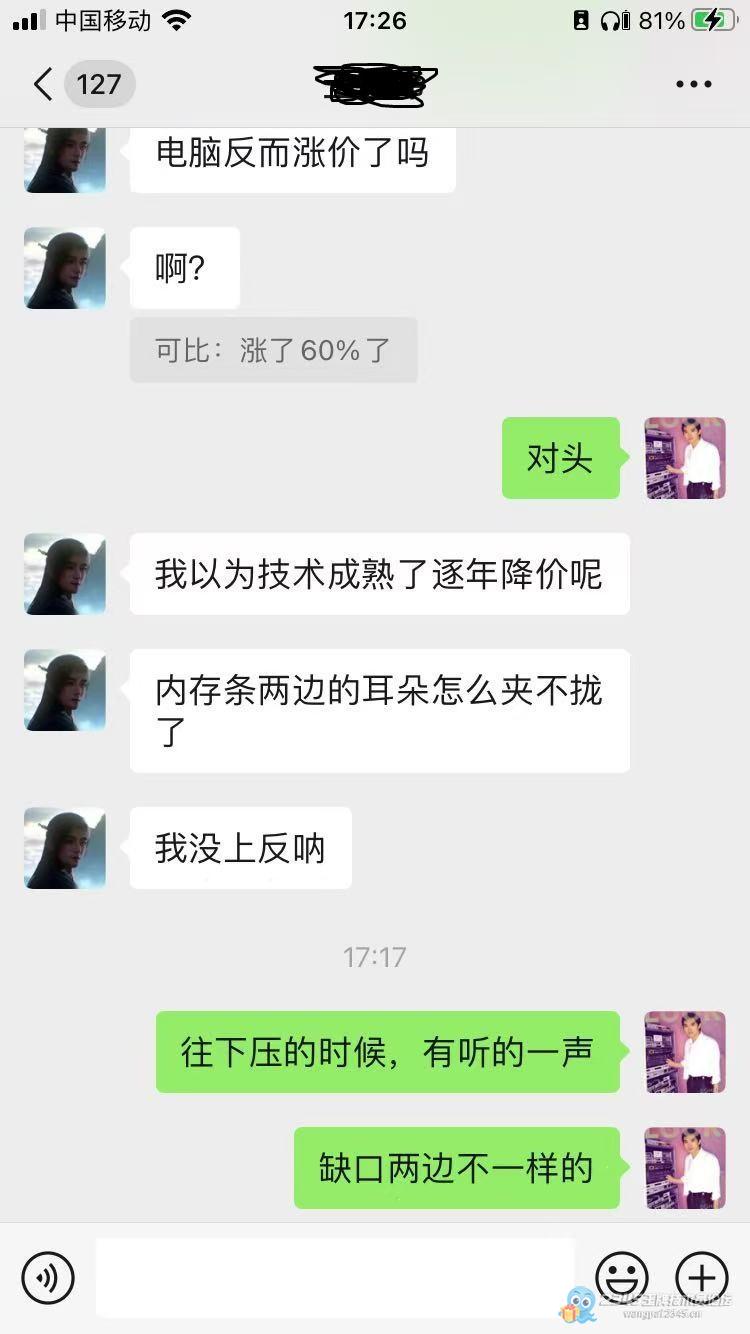750x1334 pixels.
Task: Open own avatar beside 对头 message
Action: pyautogui.click(x=685, y=458)
